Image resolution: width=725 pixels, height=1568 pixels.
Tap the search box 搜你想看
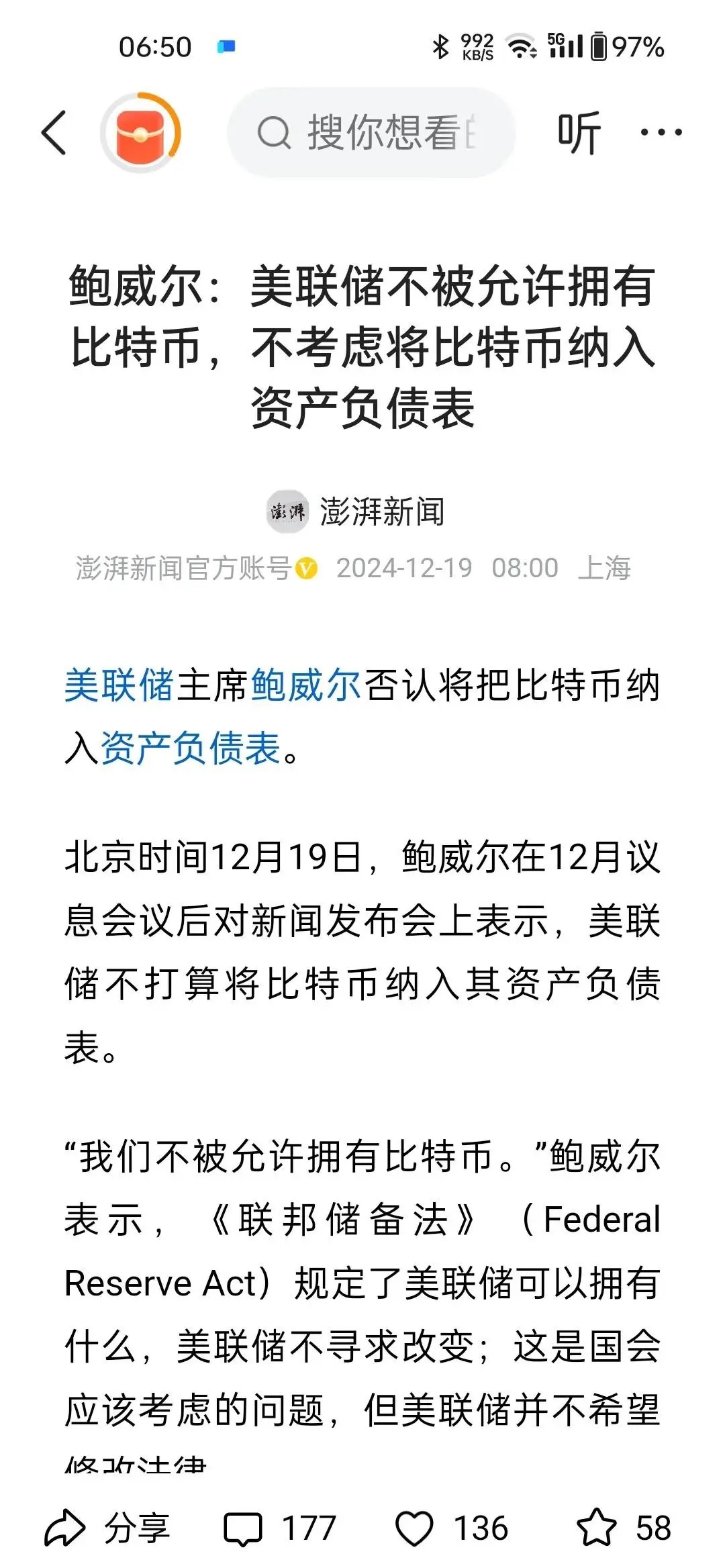[x=371, y=132]
